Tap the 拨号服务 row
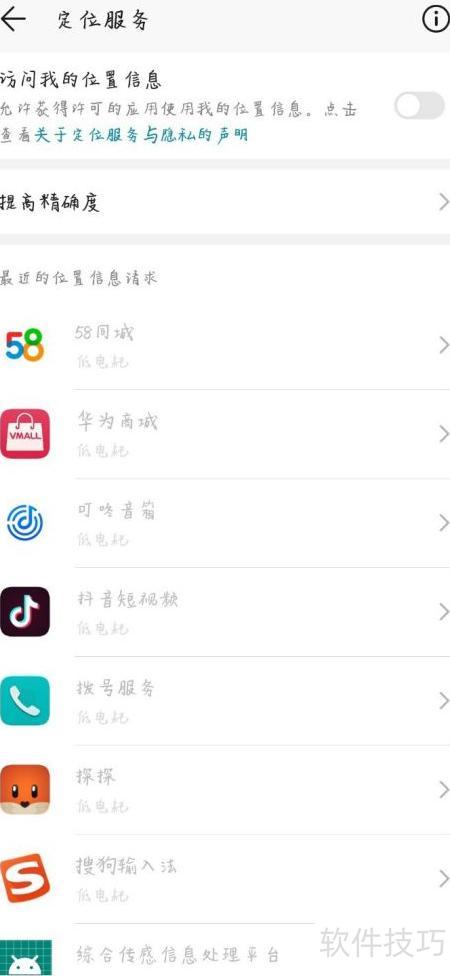 click(x=225, y=701)
